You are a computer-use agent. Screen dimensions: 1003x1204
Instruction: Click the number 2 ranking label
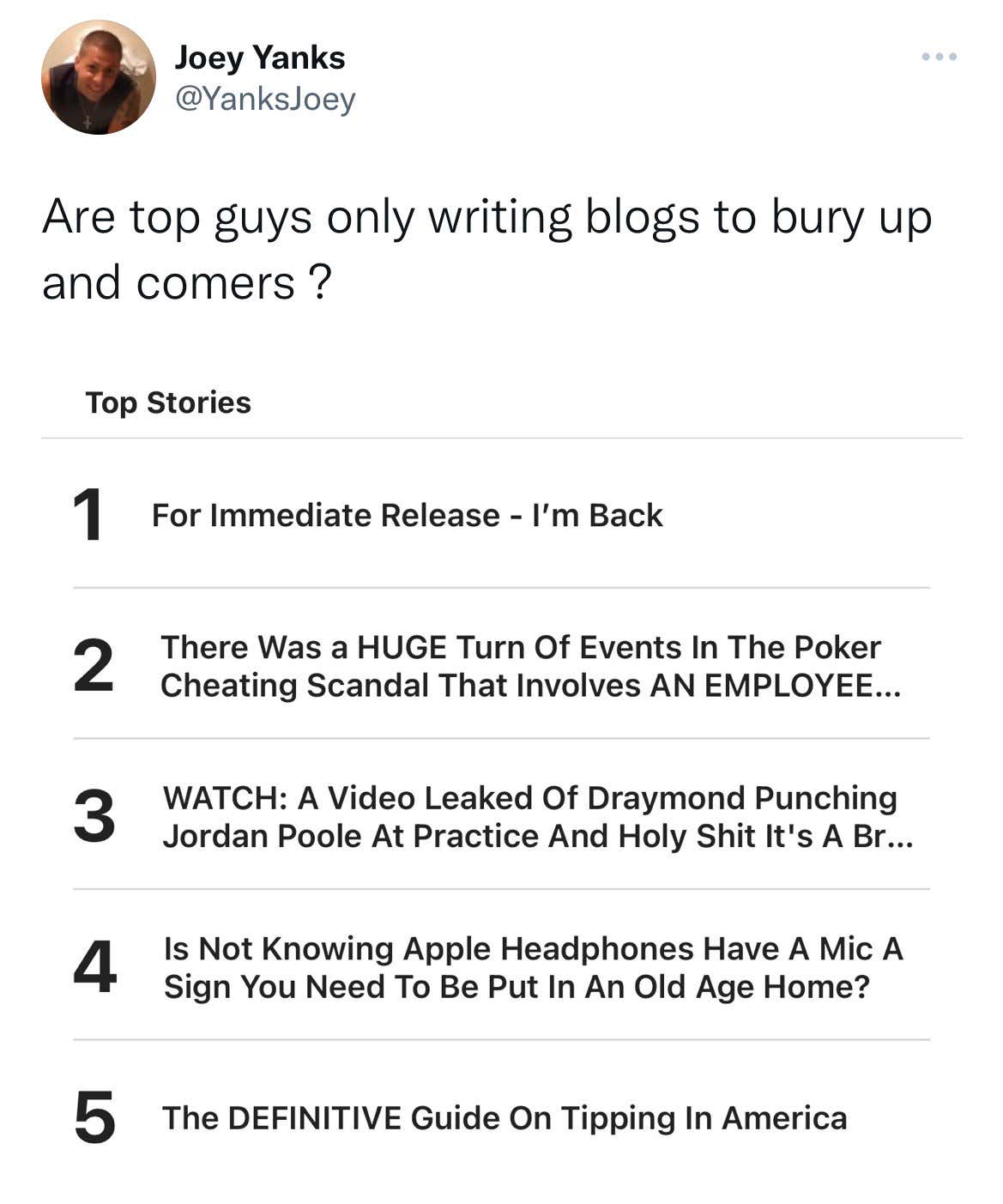[93, 666]
